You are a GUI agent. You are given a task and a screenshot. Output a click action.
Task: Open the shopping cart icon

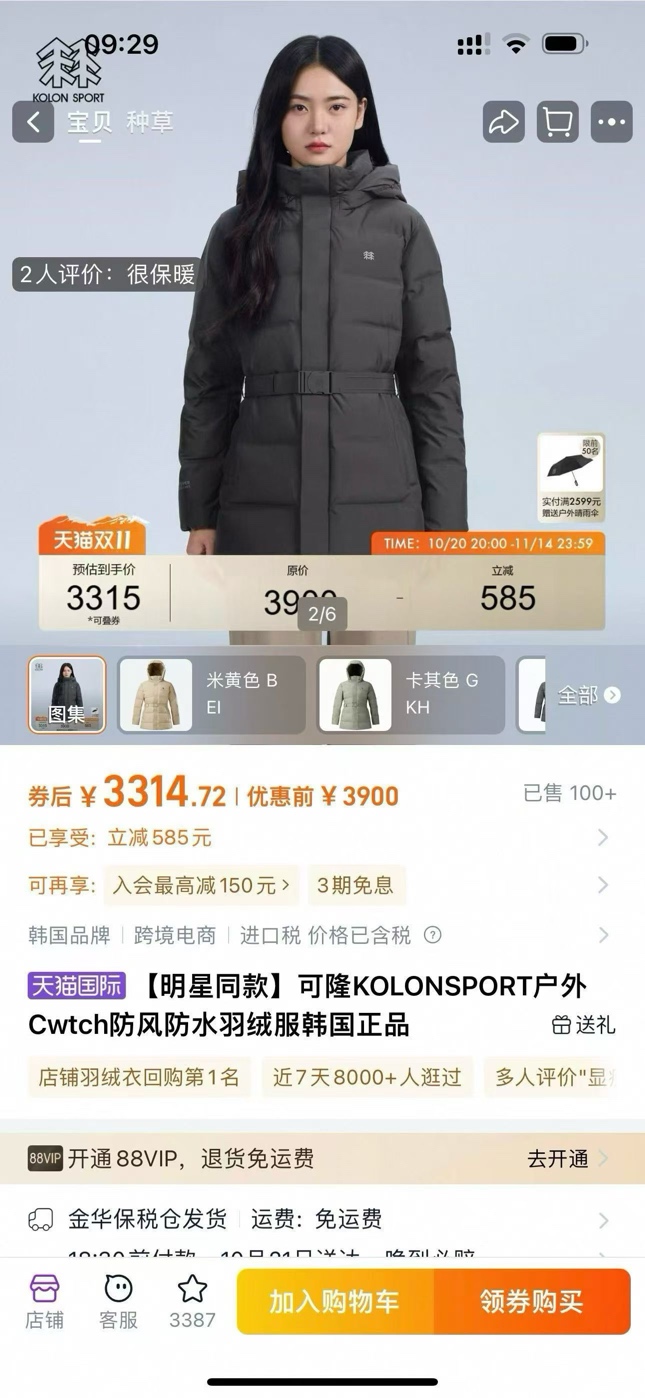click(557, 122)
